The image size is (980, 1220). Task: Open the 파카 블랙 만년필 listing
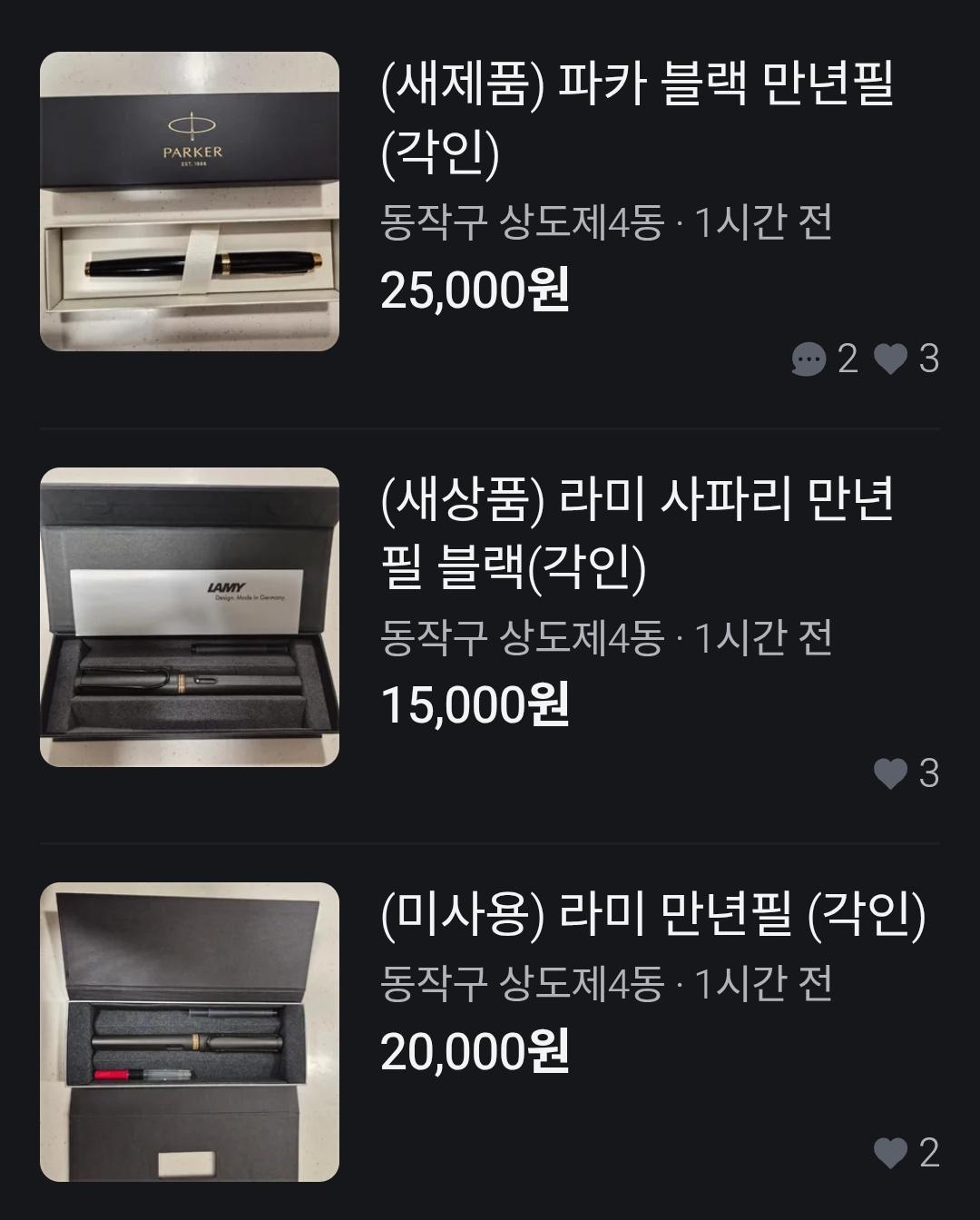(637, 118)
